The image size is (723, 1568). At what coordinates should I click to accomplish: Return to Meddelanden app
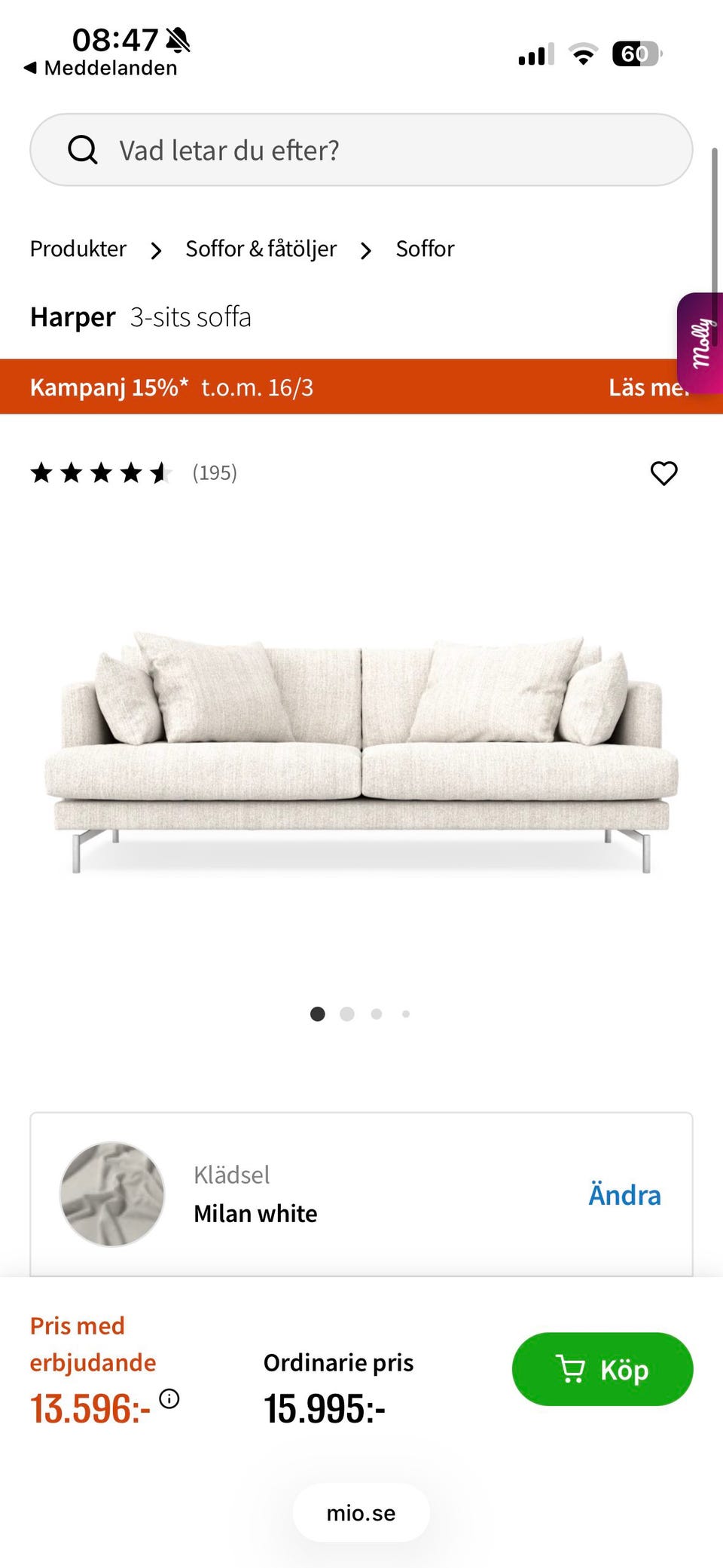[x=102, y=68]
